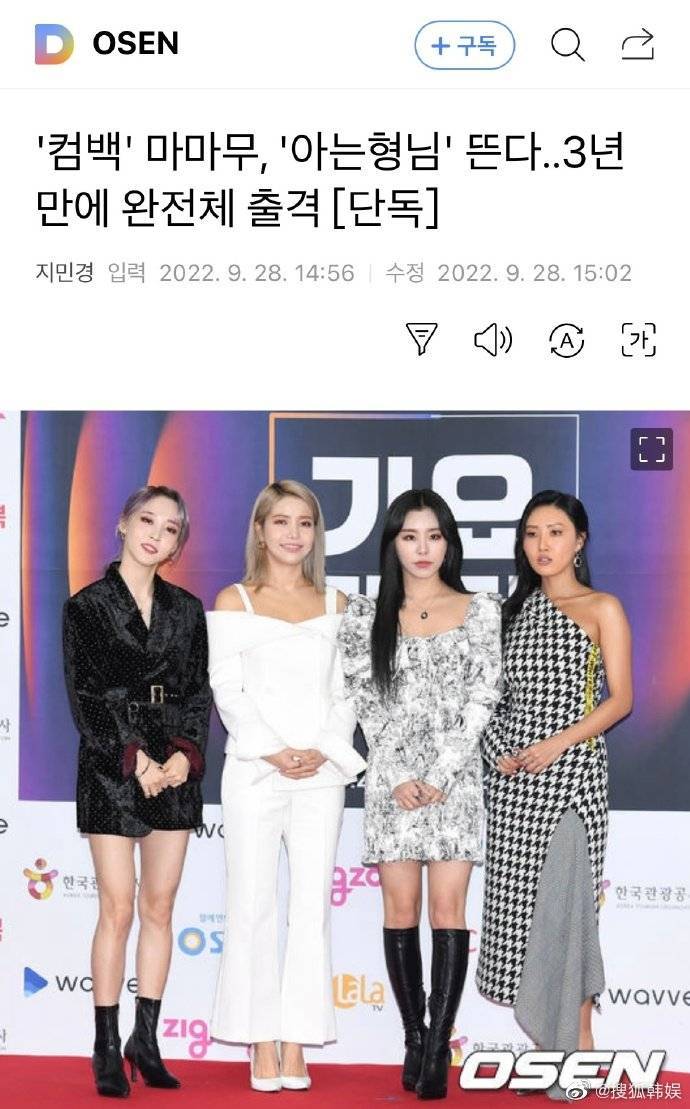Screen dimensions: 690x1109
Task: Go to Daum home via D logo
Action: point(54,45)
